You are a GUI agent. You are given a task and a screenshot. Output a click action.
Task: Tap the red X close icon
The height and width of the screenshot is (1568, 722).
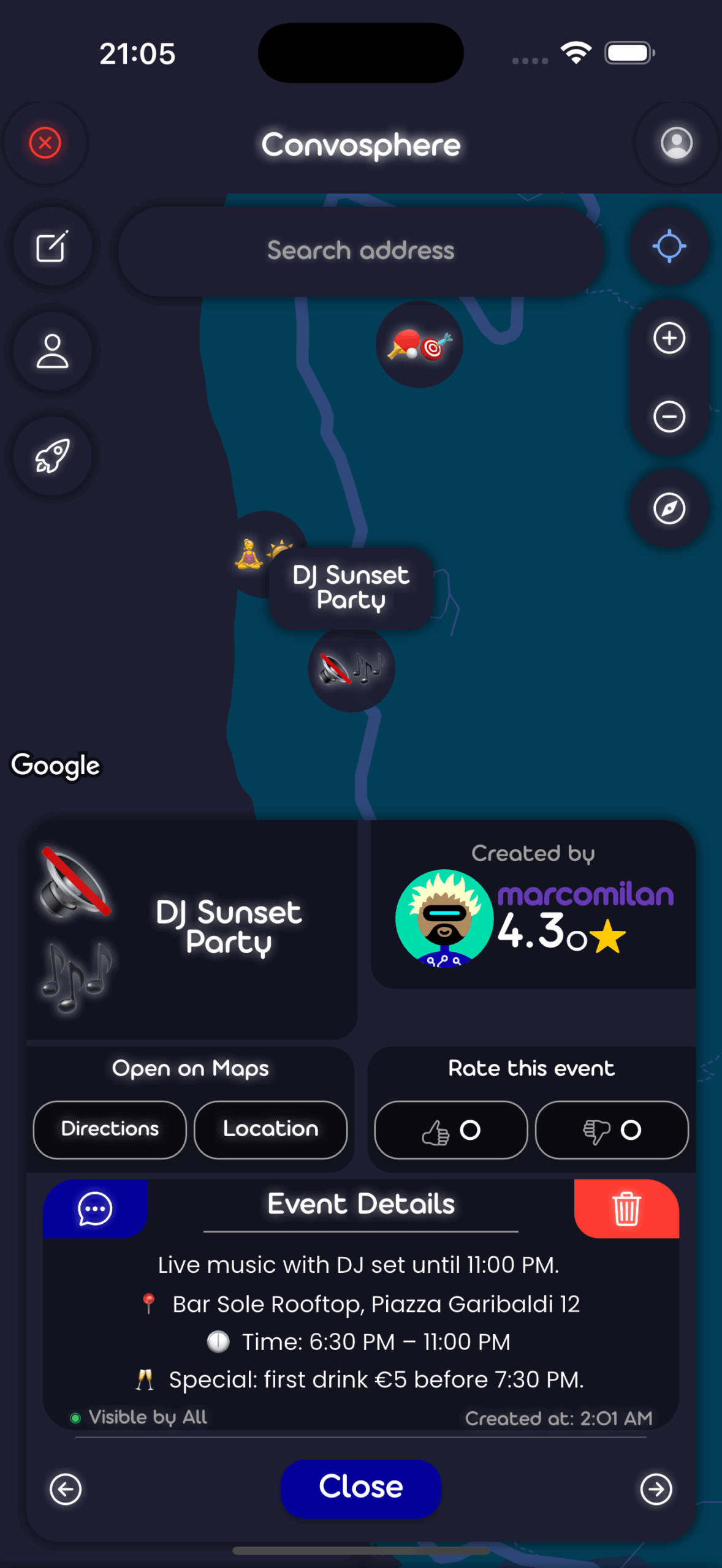[45, 143]
